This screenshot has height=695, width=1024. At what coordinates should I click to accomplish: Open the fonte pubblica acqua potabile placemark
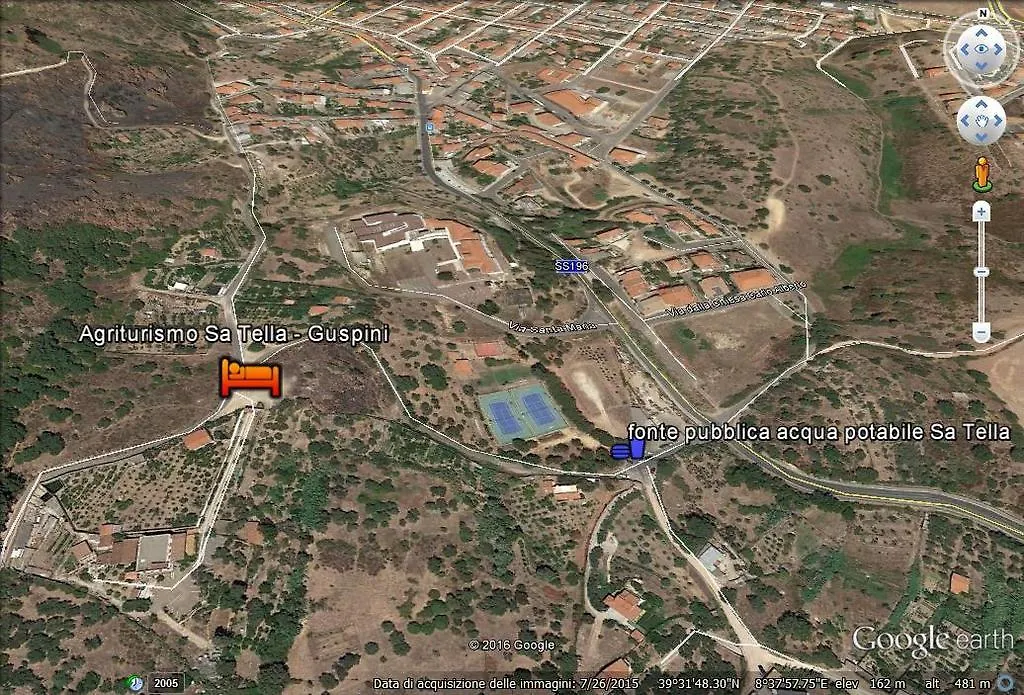coord(628,449)
